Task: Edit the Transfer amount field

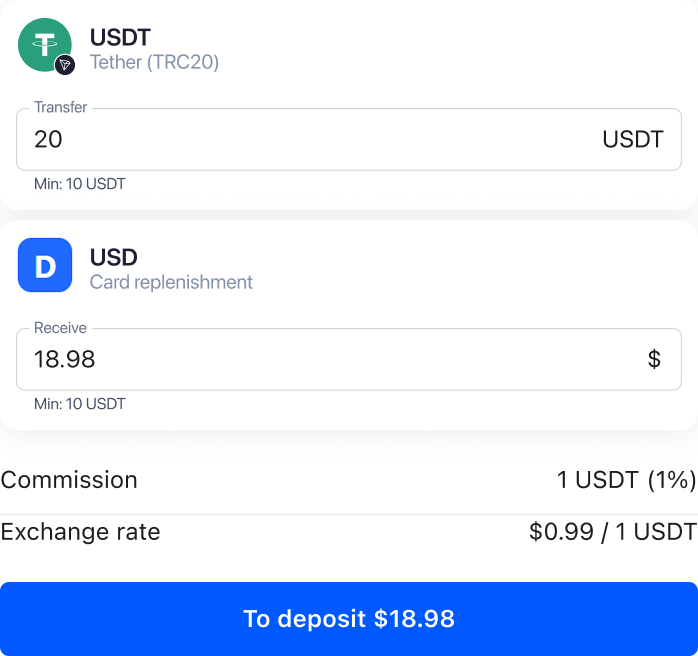Action: coord(300,140)
